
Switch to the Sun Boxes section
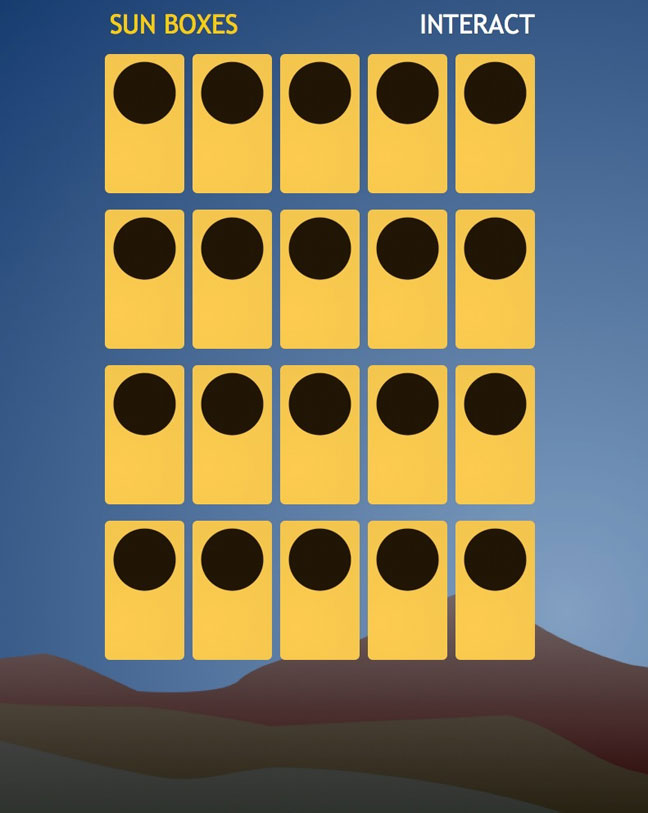pyautogui.click(x=174, y=25)
